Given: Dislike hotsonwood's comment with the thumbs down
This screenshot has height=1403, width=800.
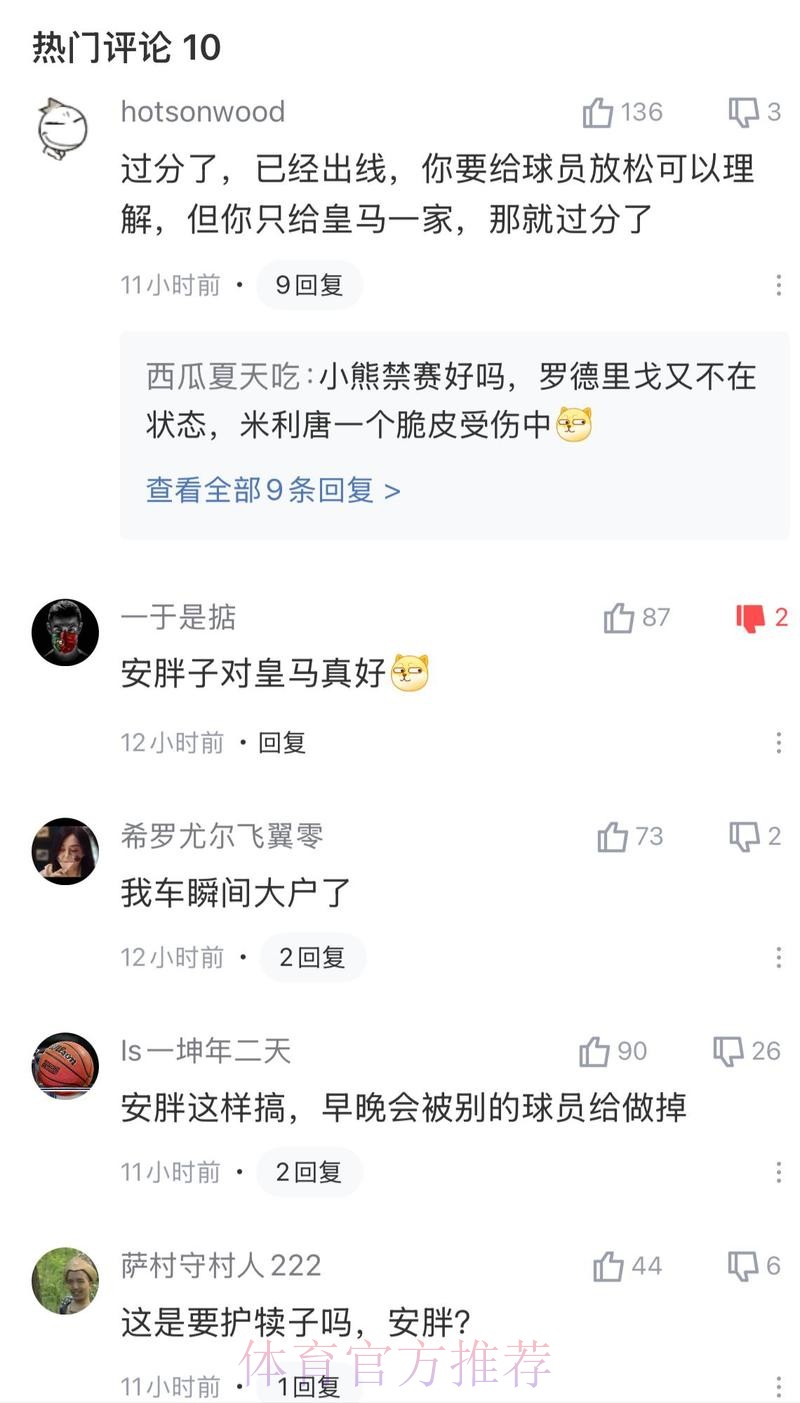Looking at the screenshot, I should [743, 112].
